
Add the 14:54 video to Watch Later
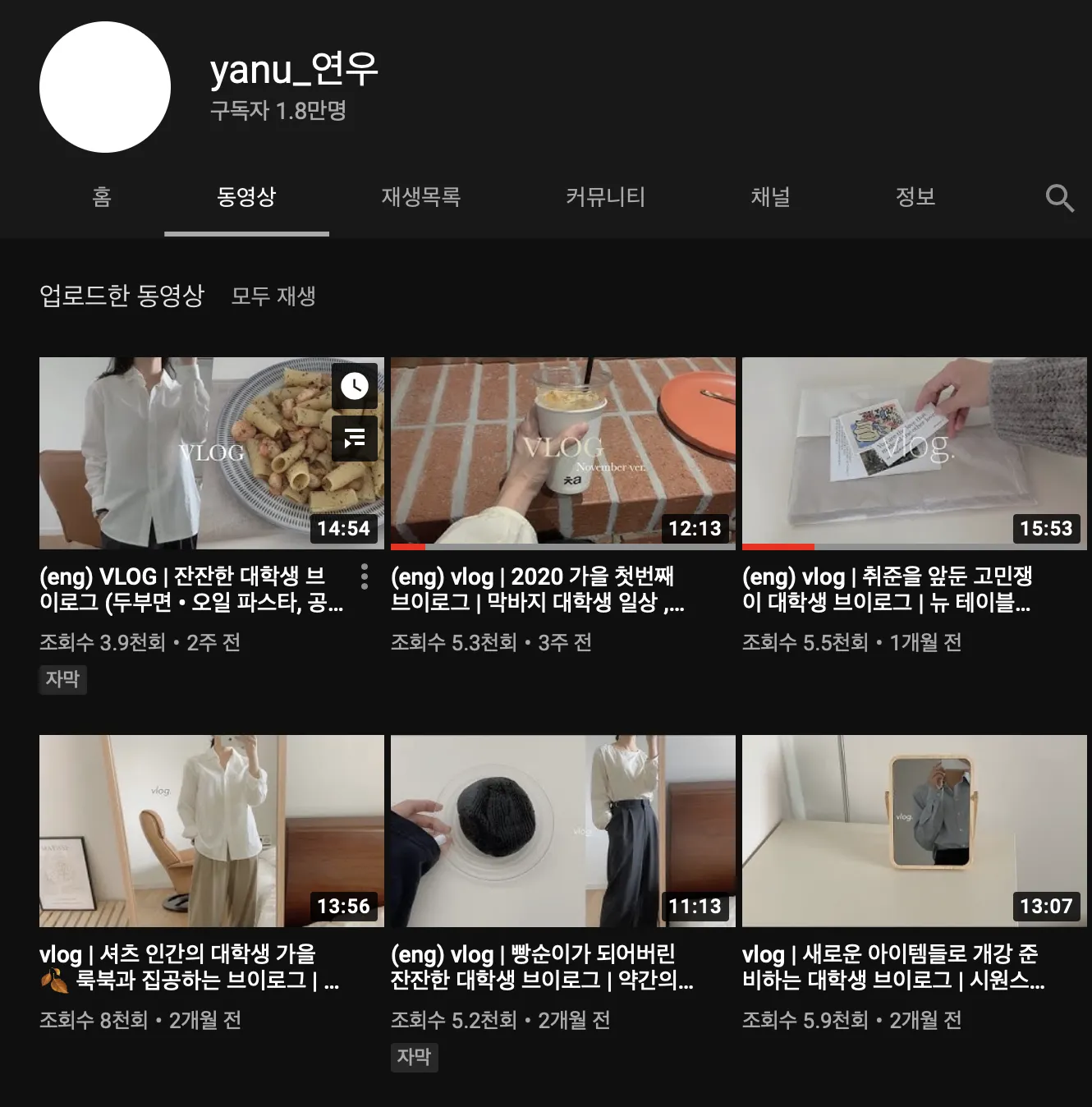pos(355,386)
